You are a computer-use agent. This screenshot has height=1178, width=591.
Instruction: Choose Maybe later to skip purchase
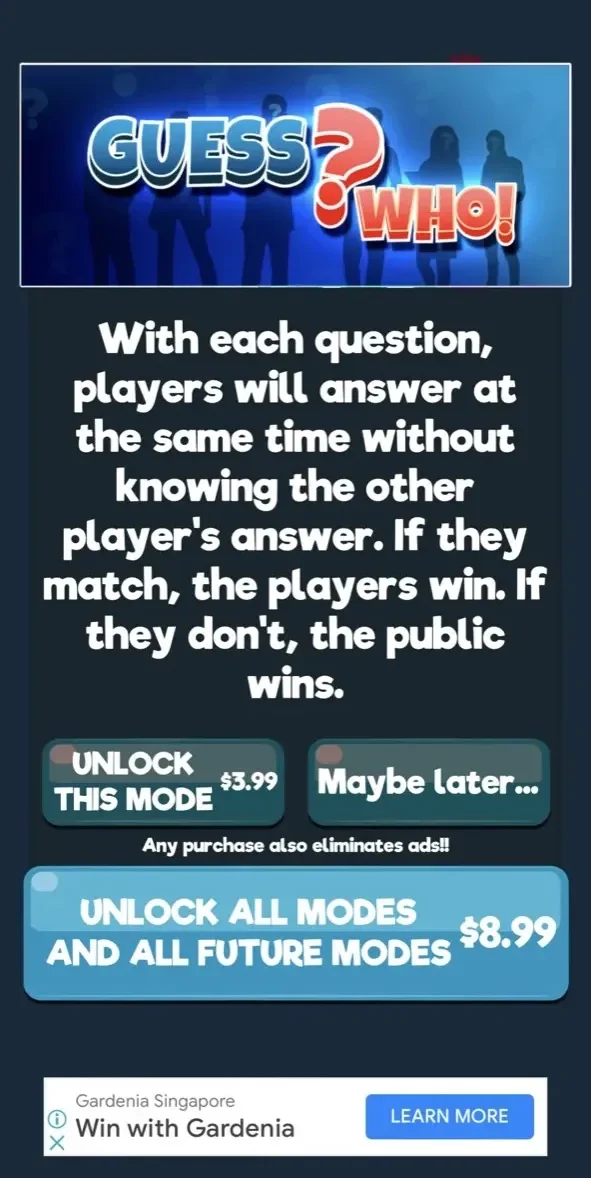429,782
